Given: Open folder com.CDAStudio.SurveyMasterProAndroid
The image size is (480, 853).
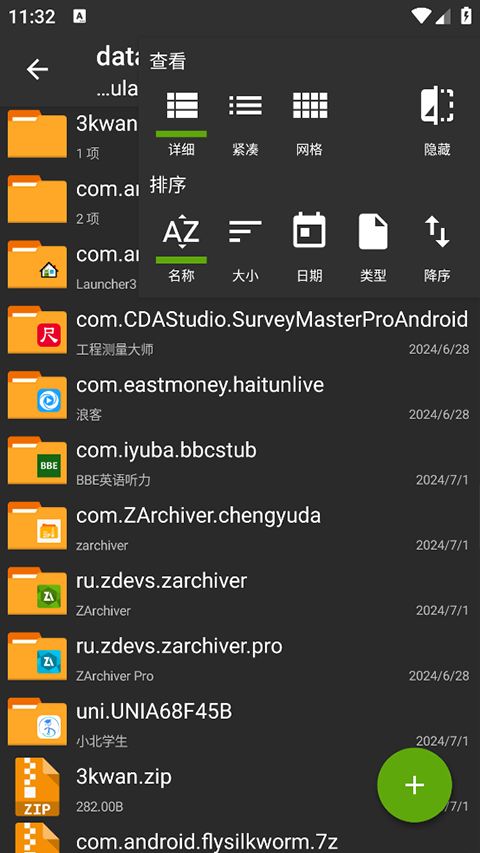Looking at the screenshot, I should 240,331.
